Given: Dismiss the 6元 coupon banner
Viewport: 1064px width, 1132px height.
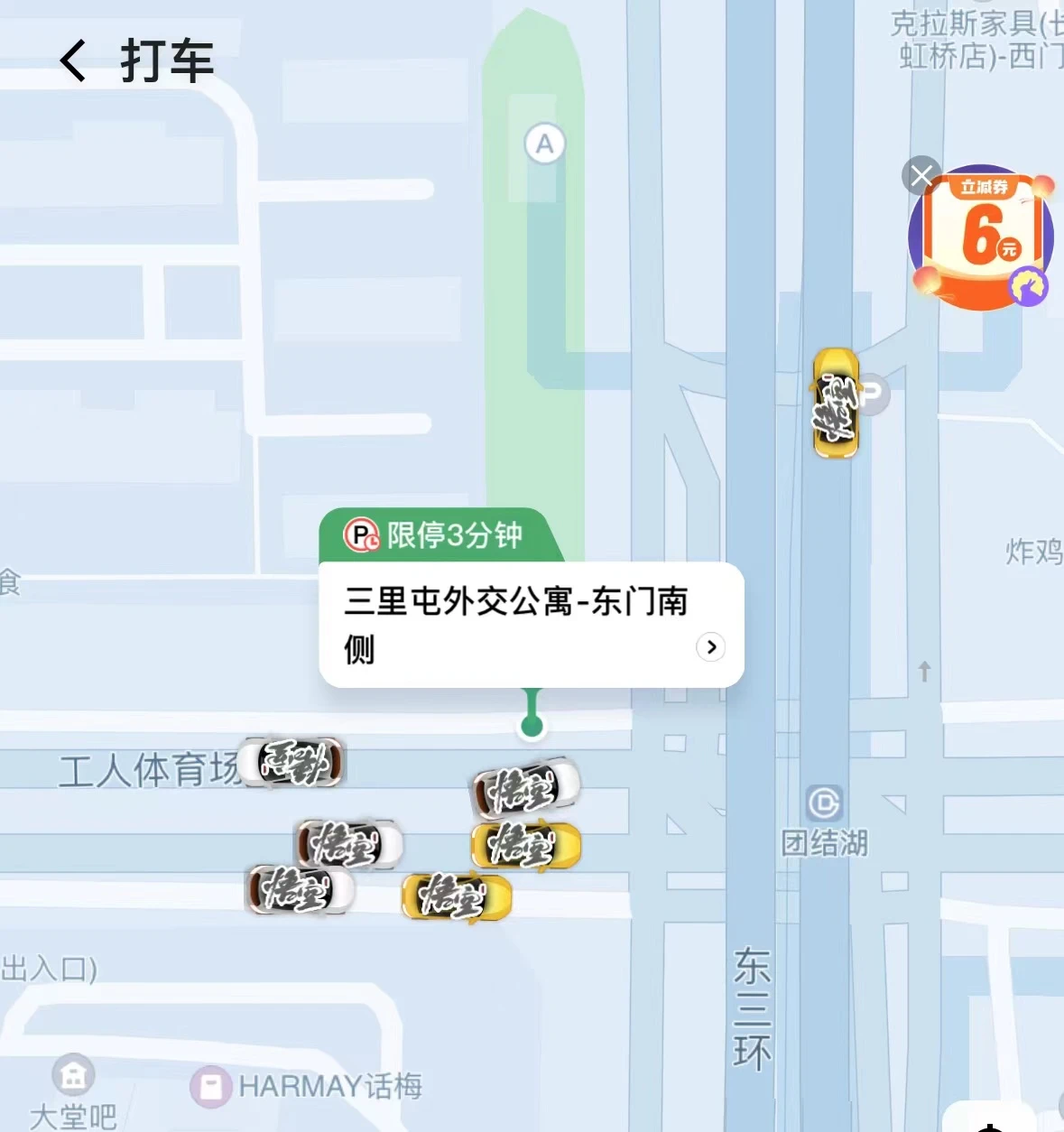Looking at the screenshot, I should (x=921, y=176).
